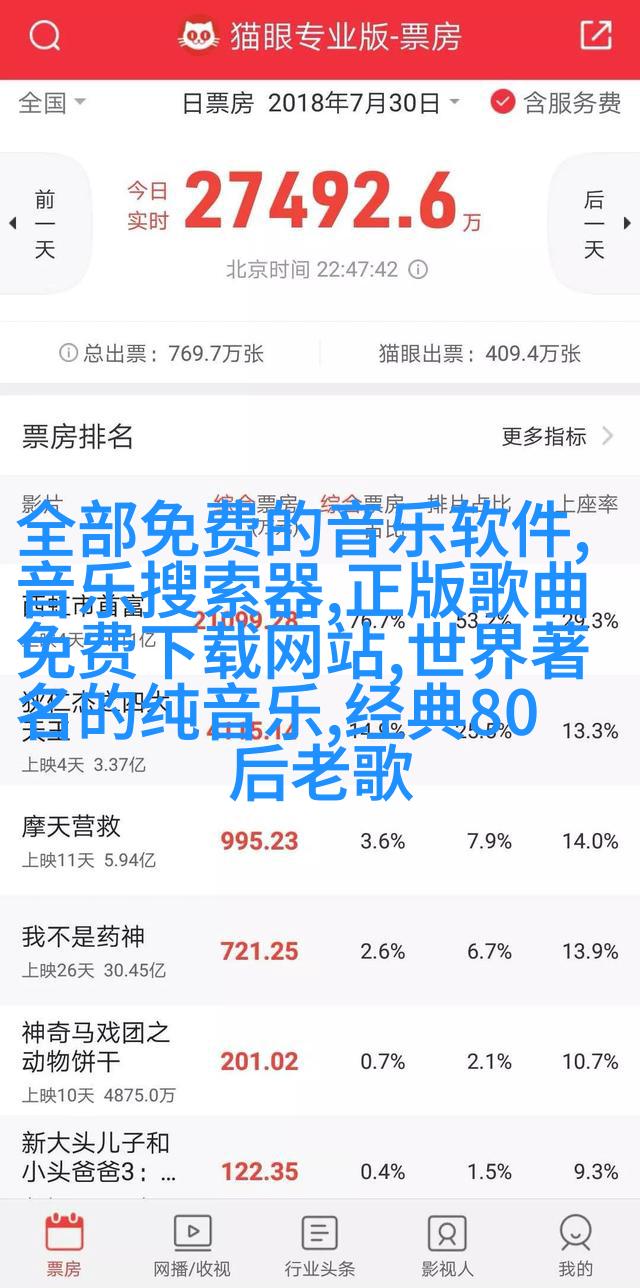Screen dimensions: 640x1288
Task: Switch to the 我的 tab
Action: coord(575,1245)
